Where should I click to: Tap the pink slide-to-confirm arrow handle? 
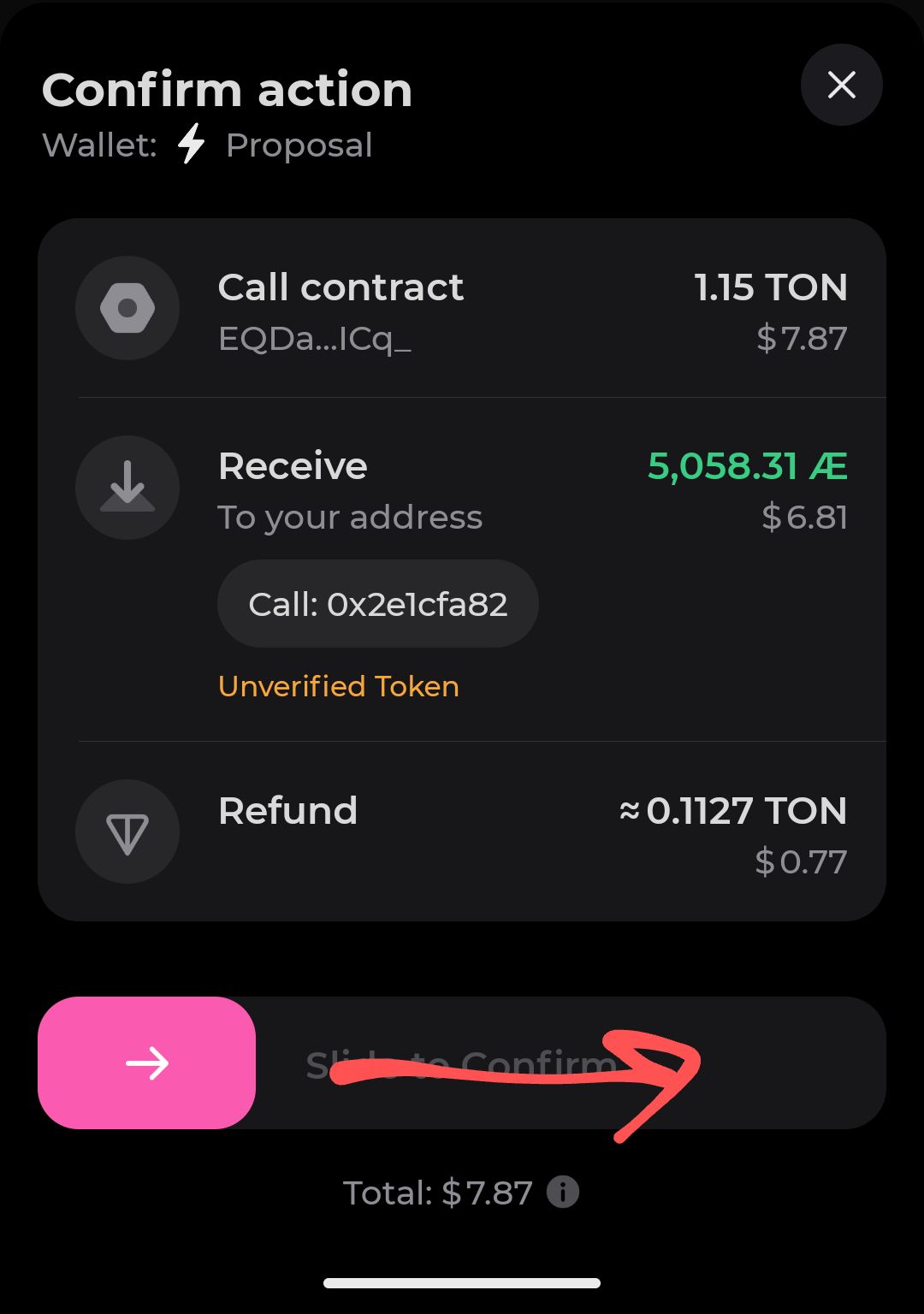(147, 1062)
